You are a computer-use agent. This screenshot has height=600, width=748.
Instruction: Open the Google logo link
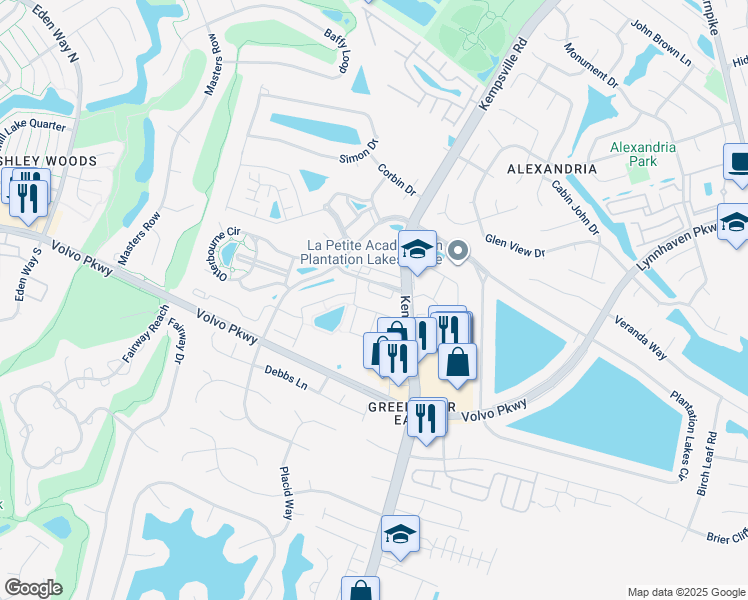tap(33, 588)
